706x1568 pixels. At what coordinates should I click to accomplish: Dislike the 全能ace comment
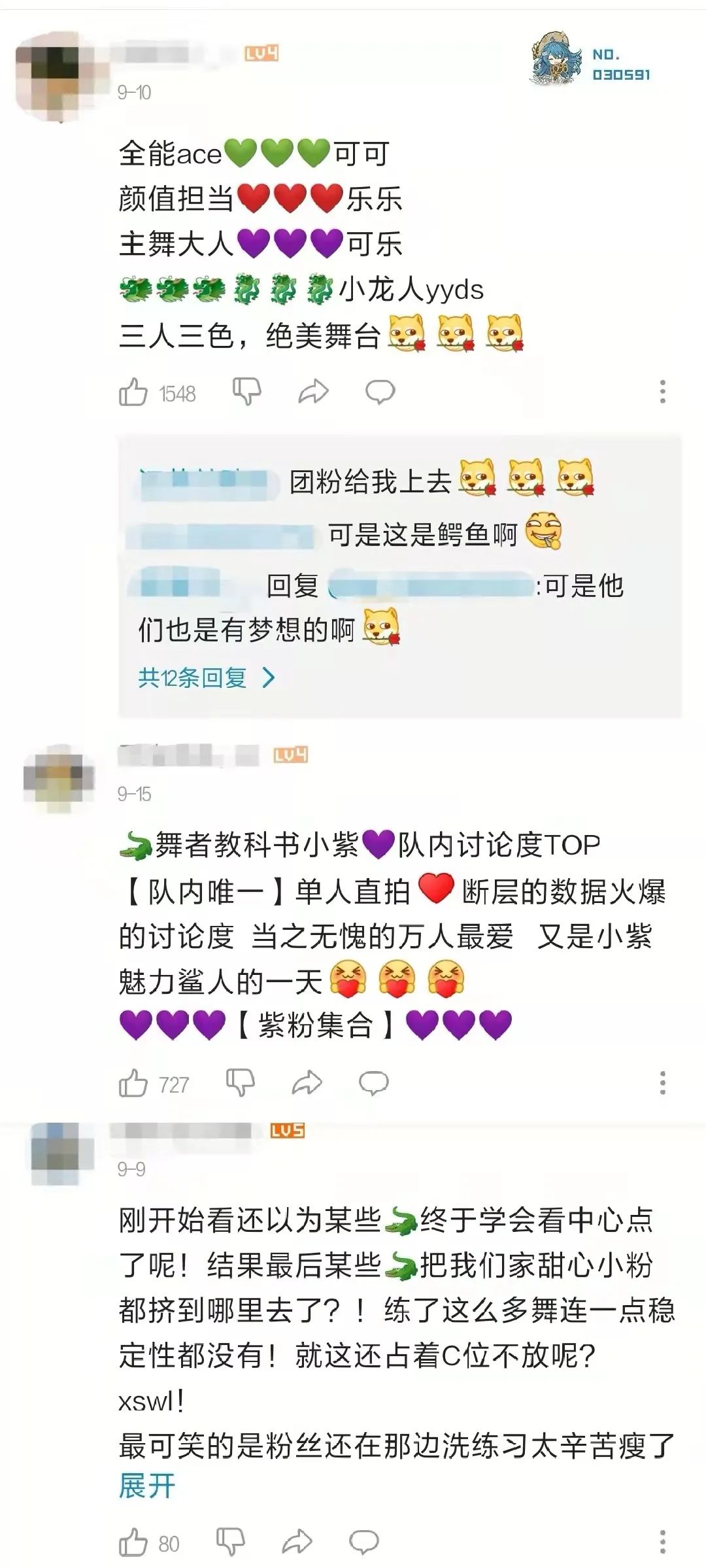tap(247, 391)
